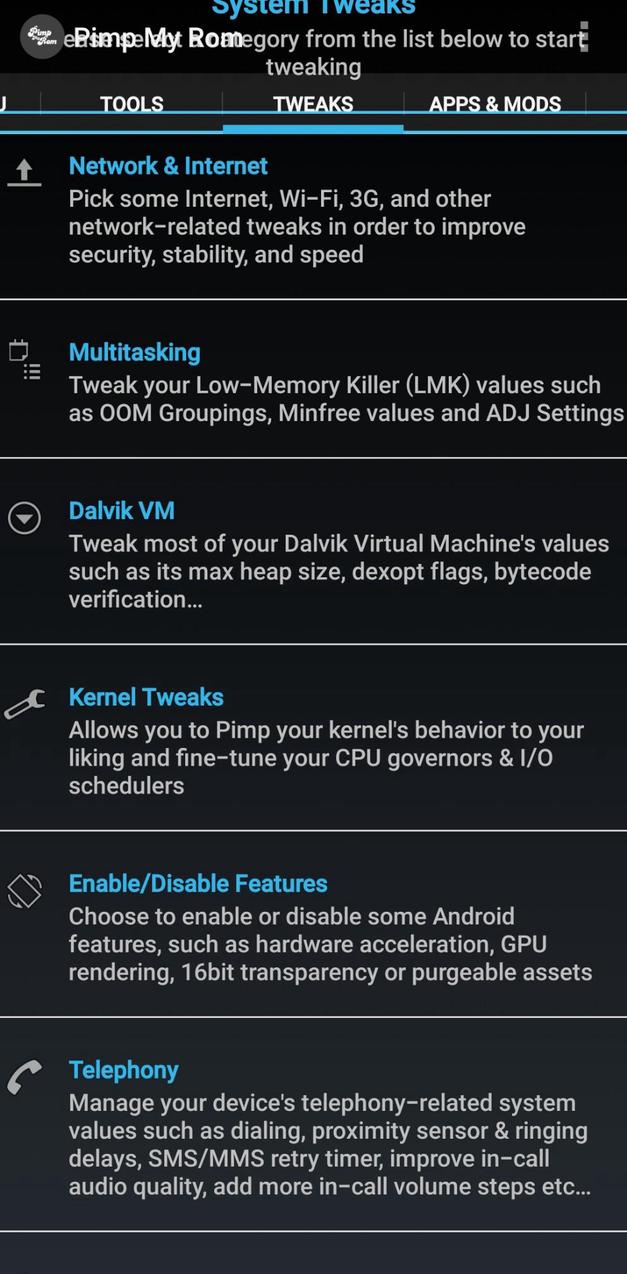Open Kernel Tweaks
This screenshot has width=627, height=1274.
[313, 740]
